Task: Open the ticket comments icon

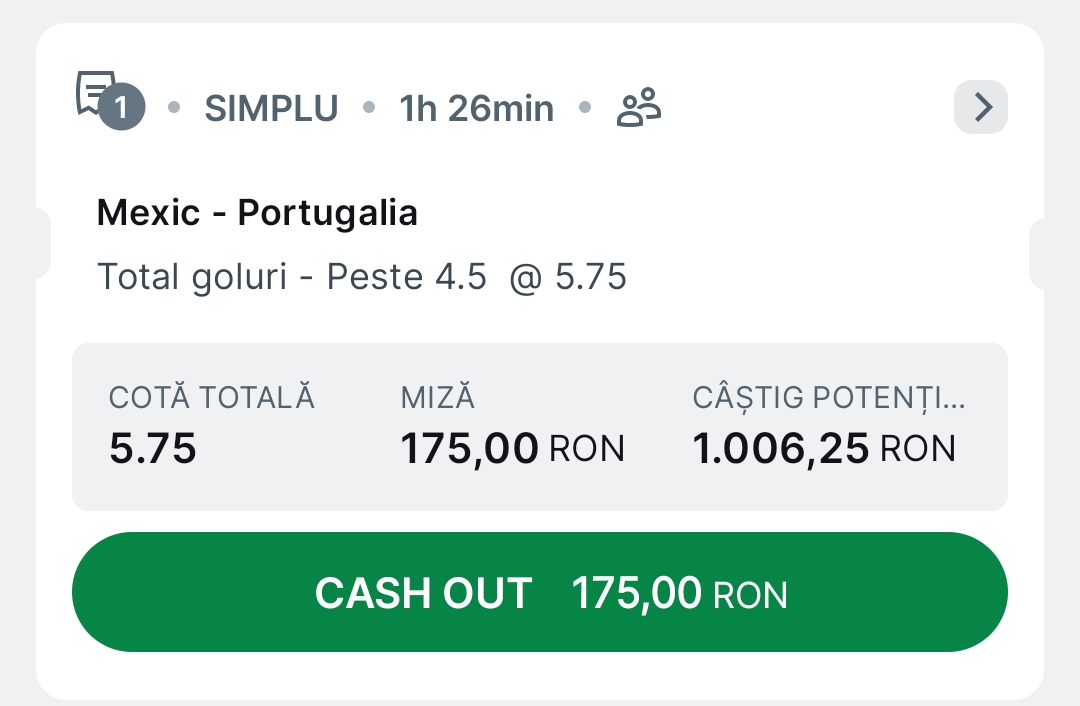Action: pos(110,100)
